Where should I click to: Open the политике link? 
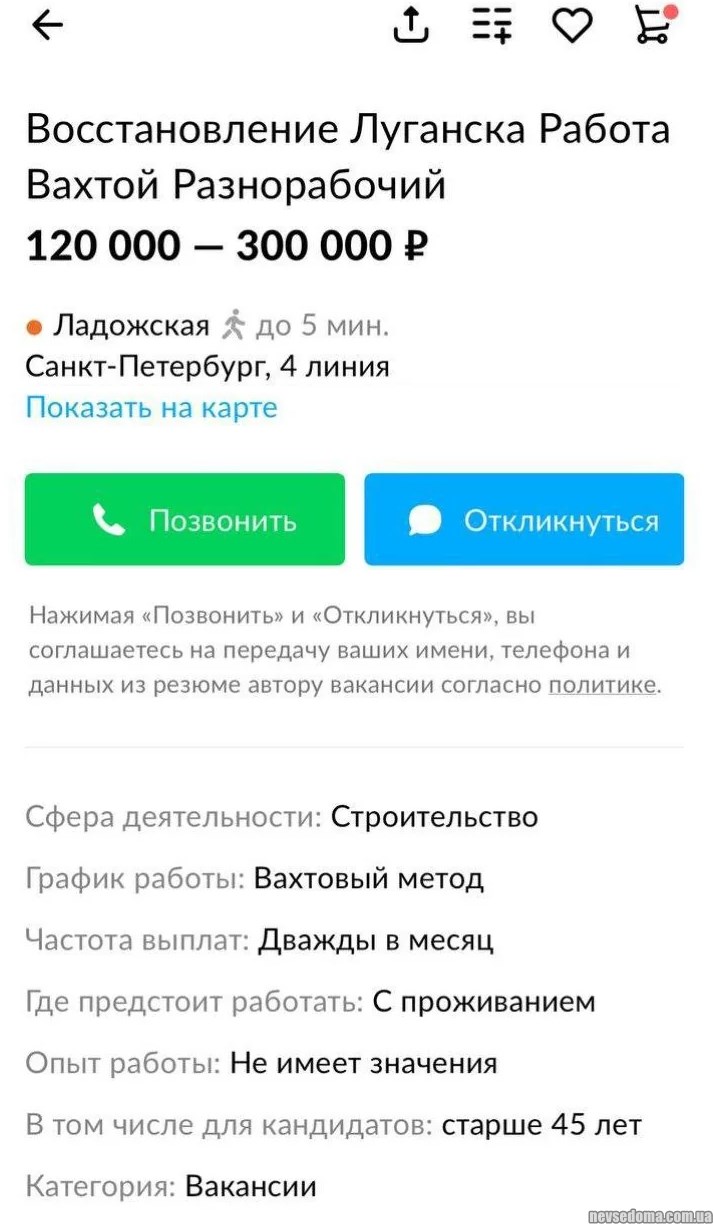click(x=603, y=685)
